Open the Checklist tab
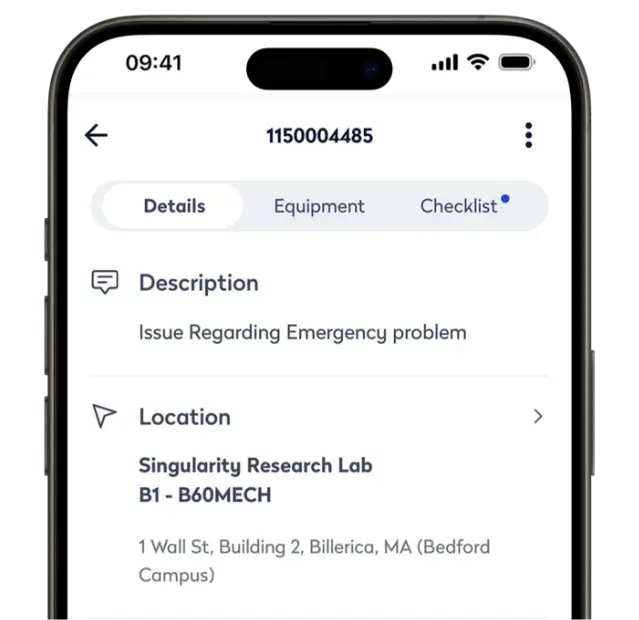The image size is (639, 620). point(460,206)
